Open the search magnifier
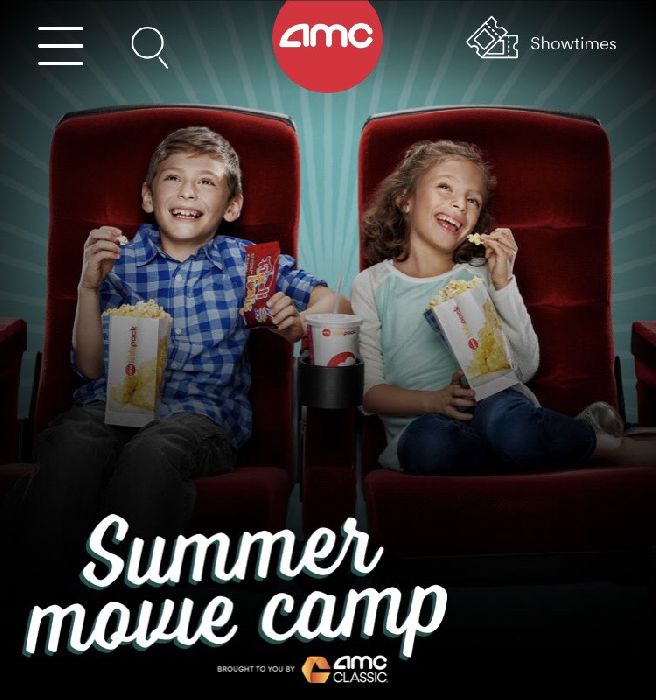Screen dimensions: 656x700 click(149, 46)
